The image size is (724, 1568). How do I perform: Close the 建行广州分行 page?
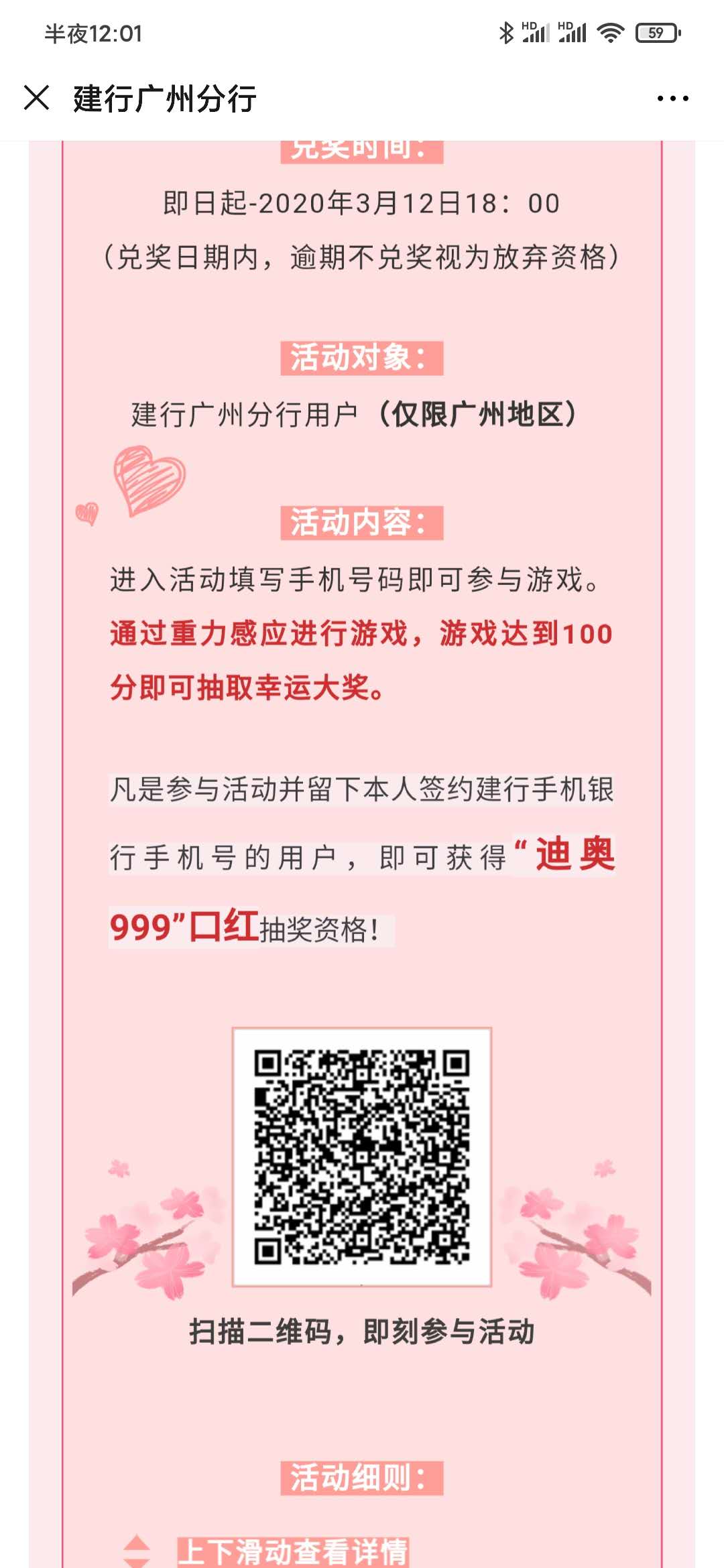pyautogui.click(x=37, y=98)
